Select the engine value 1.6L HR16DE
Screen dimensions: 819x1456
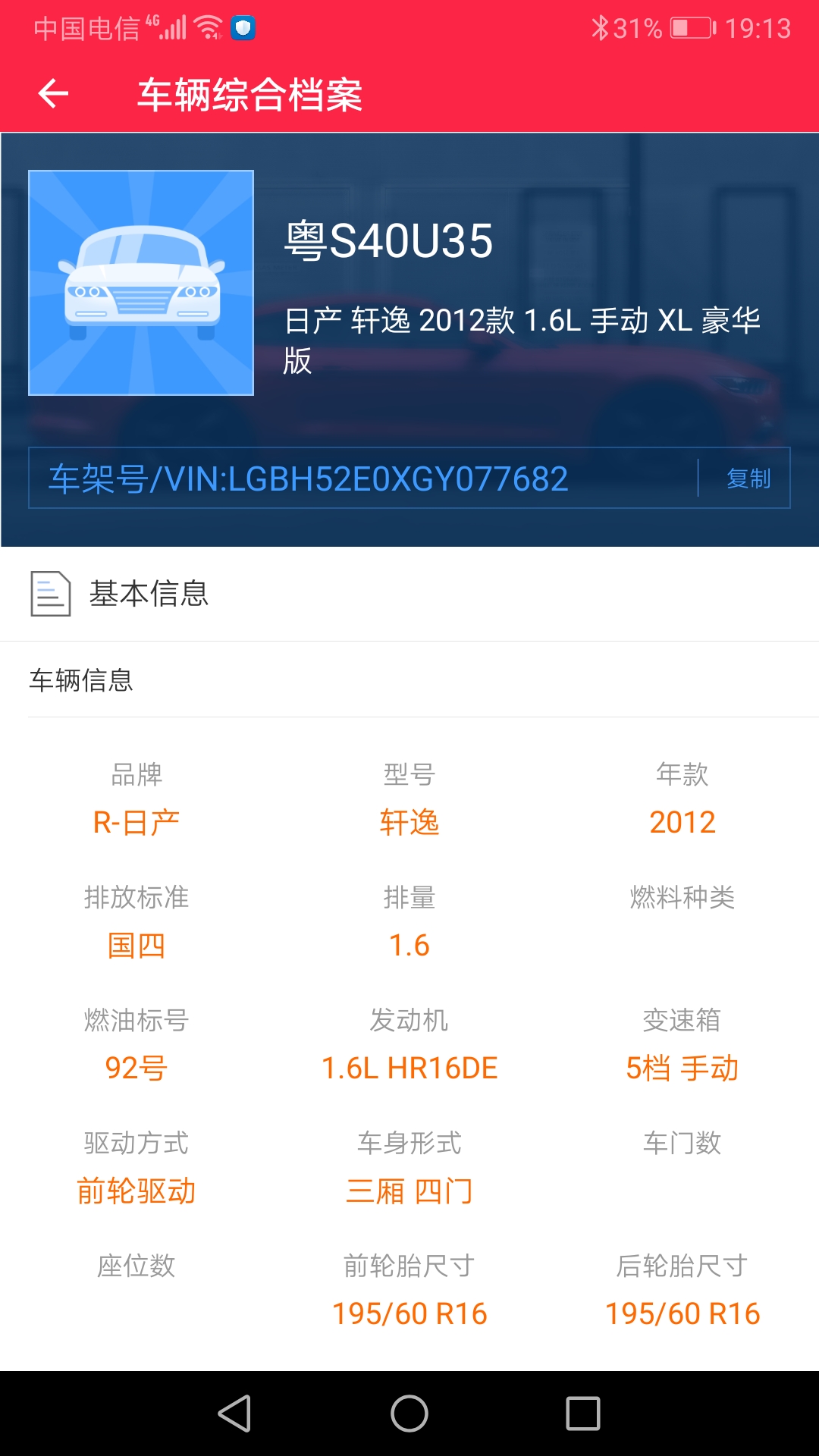tap(409, 1068)
